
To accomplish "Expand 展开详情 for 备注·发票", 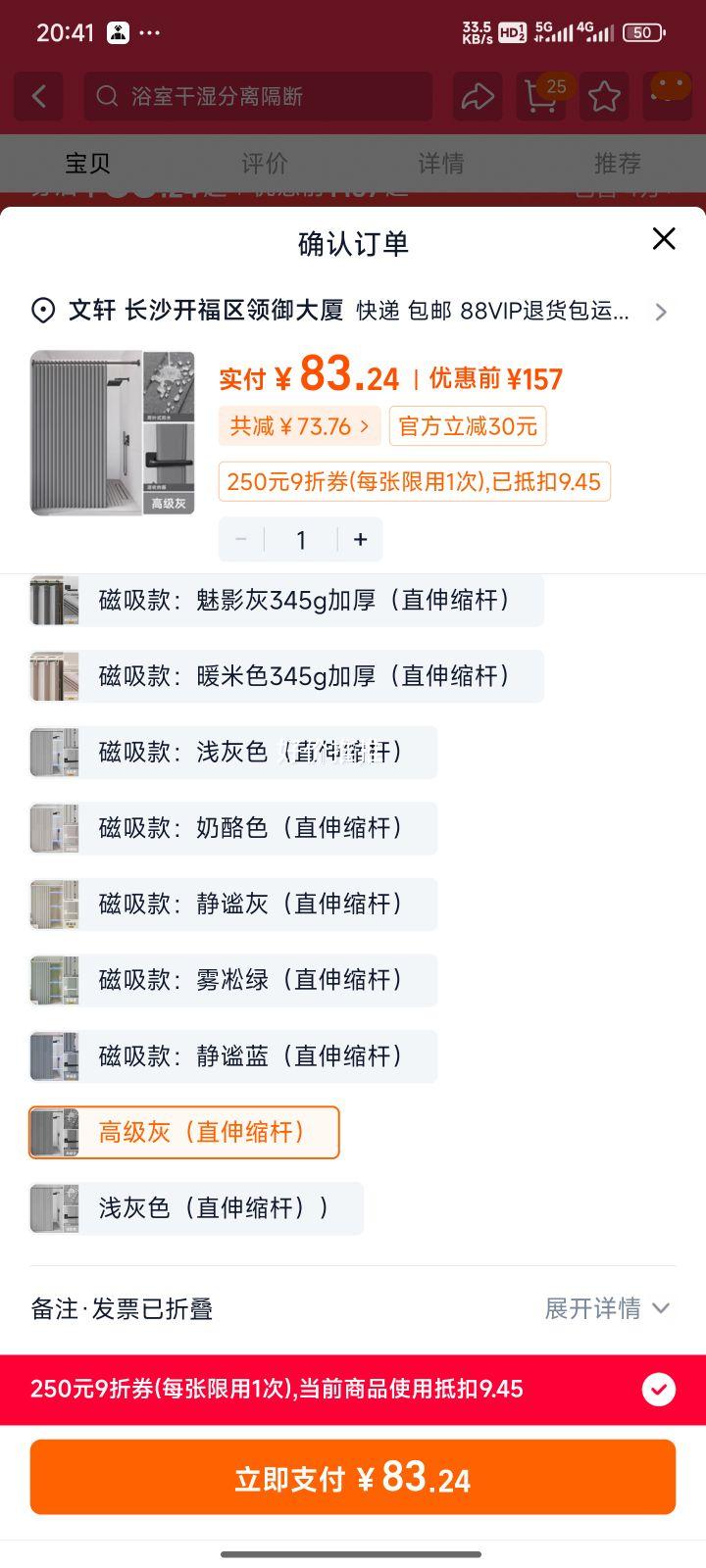I will 606,1309.
